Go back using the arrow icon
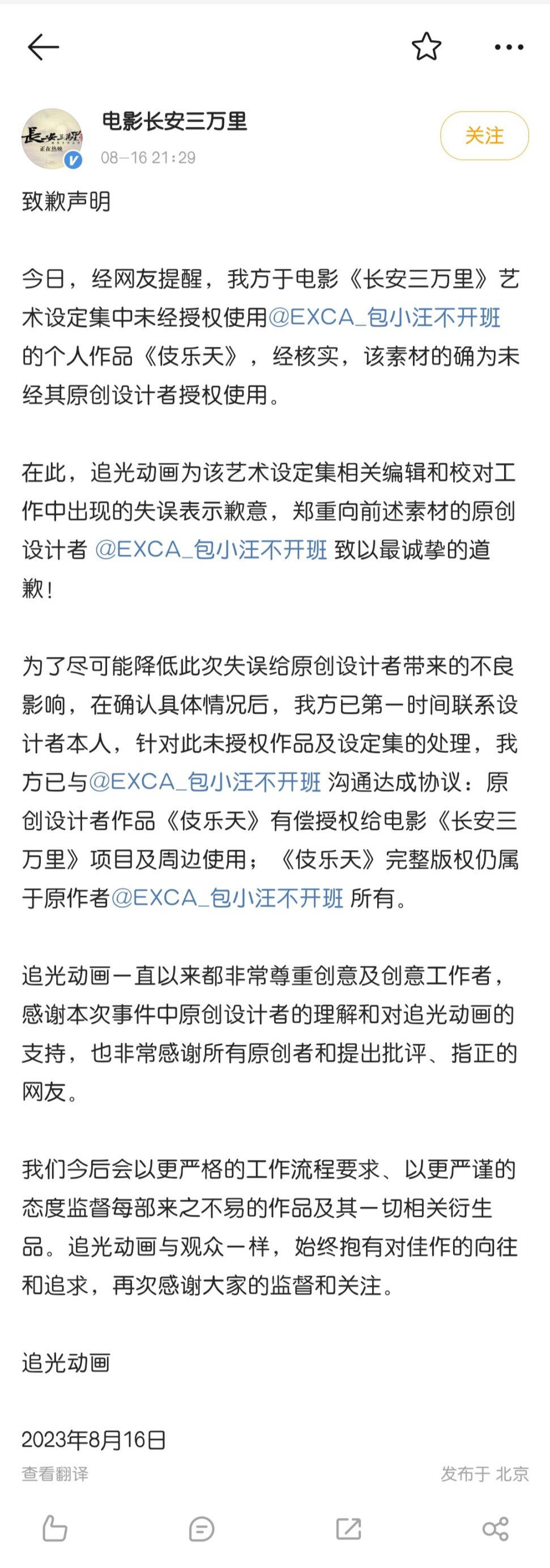 click(x=43, y=47)
